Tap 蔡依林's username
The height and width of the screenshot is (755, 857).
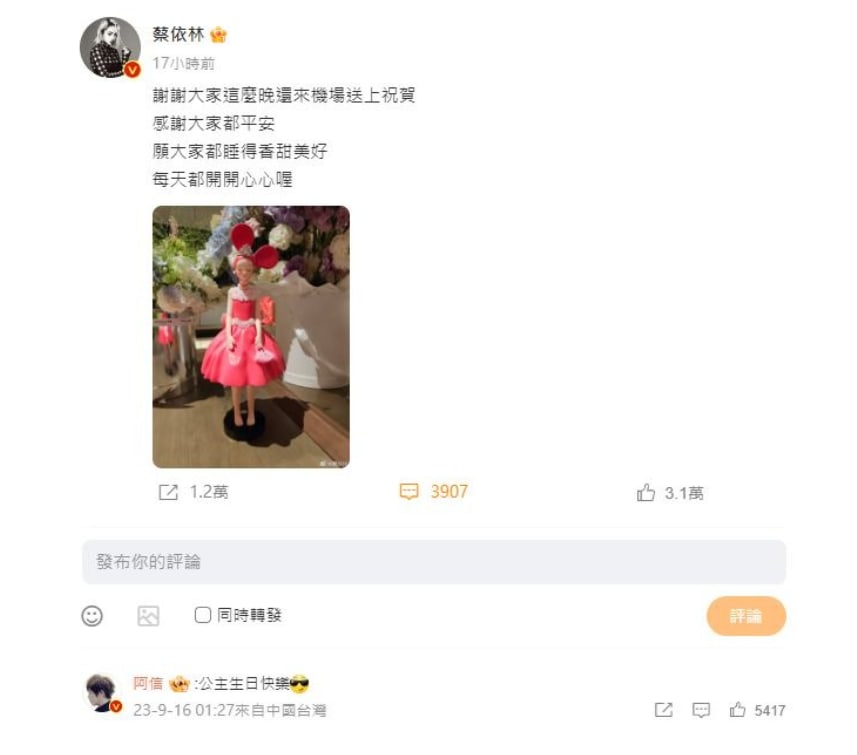[178, 35]
